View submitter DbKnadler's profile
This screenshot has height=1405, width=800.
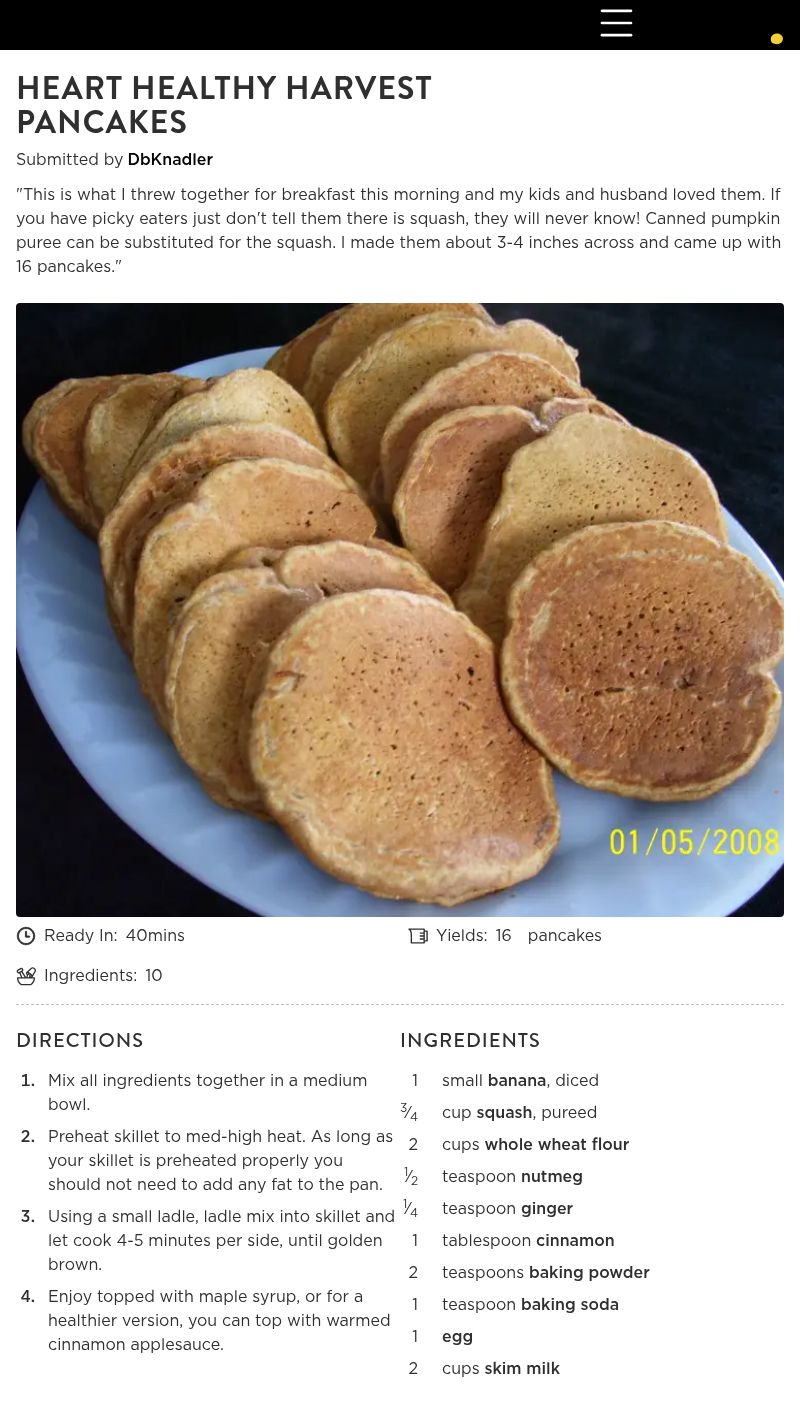[170, 160]
